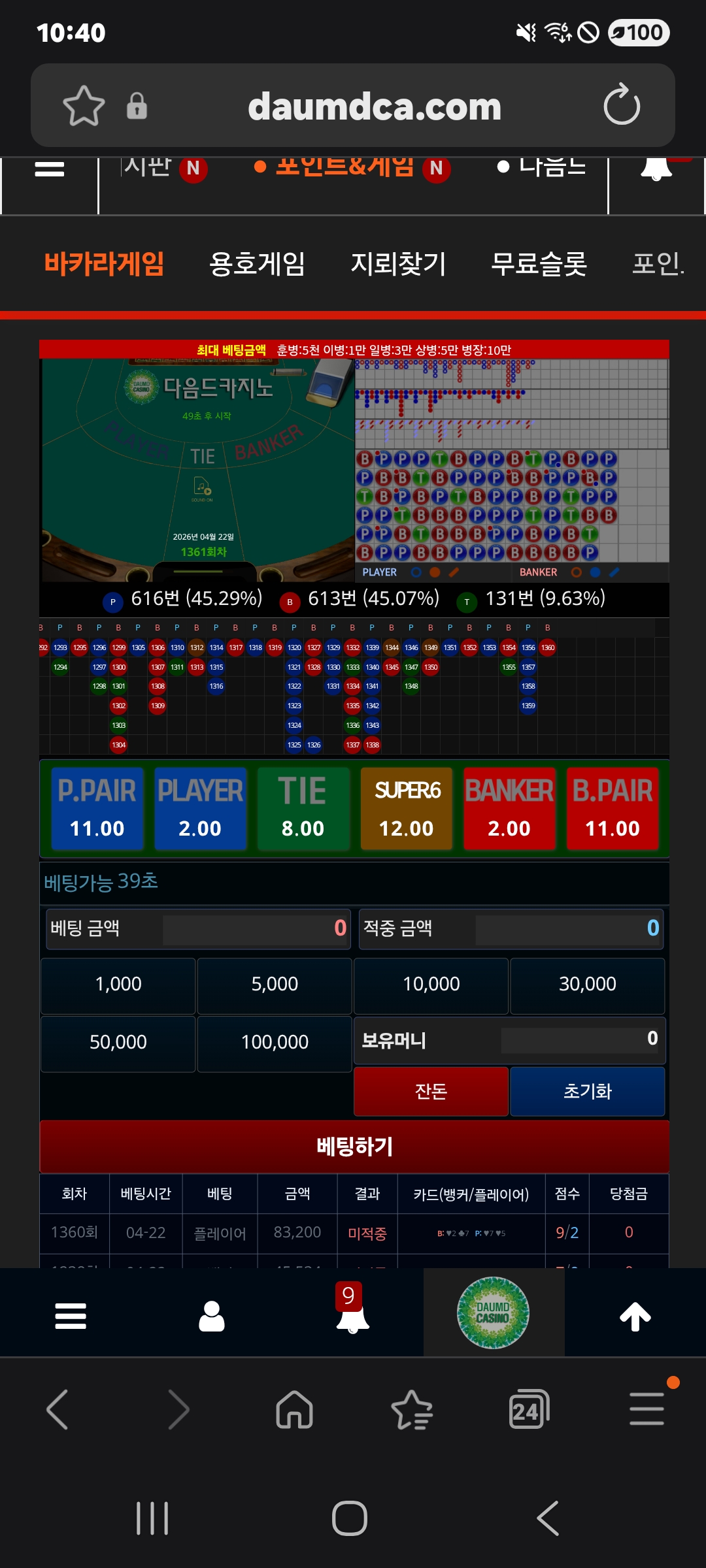Bookmark this site with the star icon

click(84, 105)
